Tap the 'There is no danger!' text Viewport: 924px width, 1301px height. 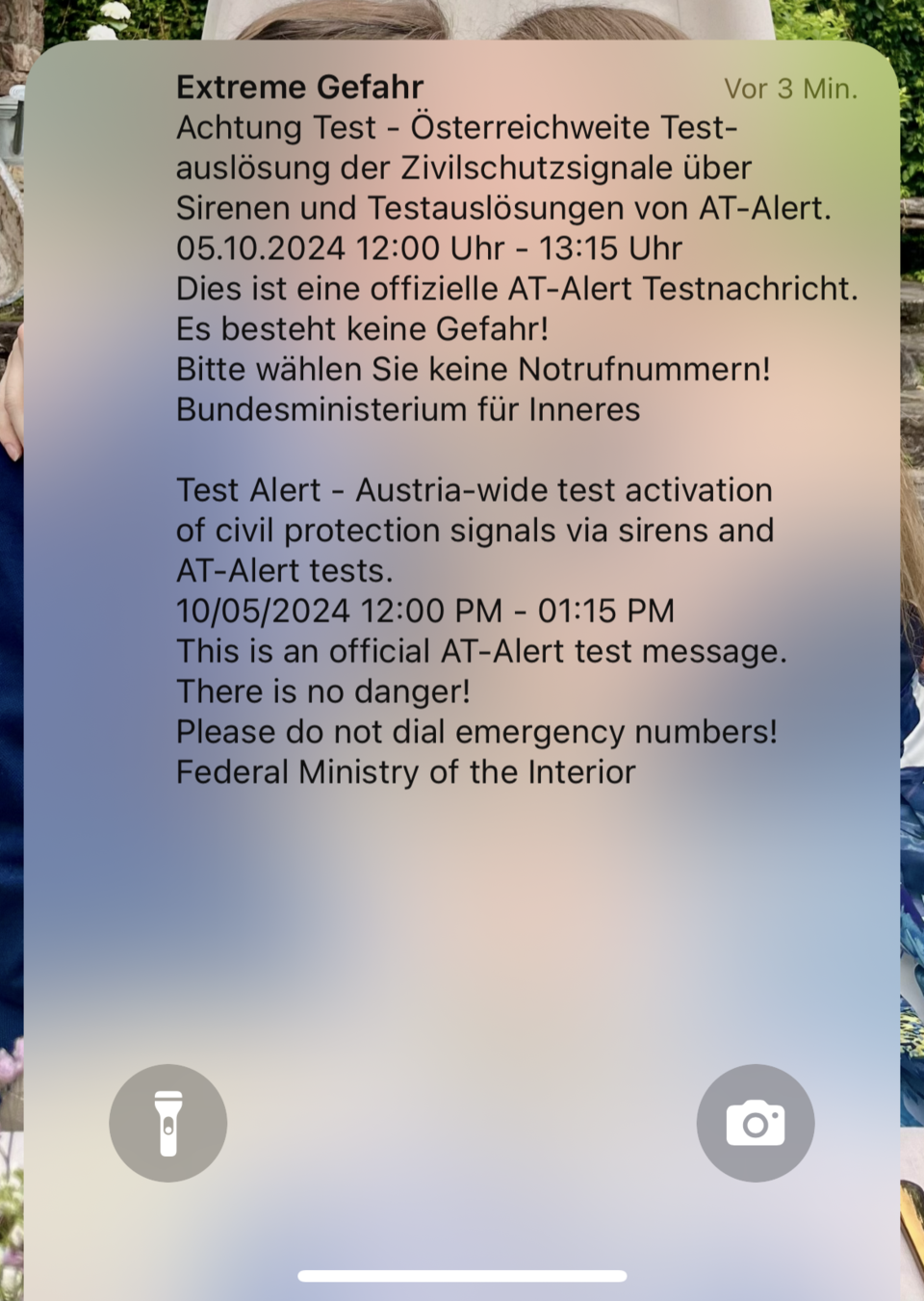point(323,690)
